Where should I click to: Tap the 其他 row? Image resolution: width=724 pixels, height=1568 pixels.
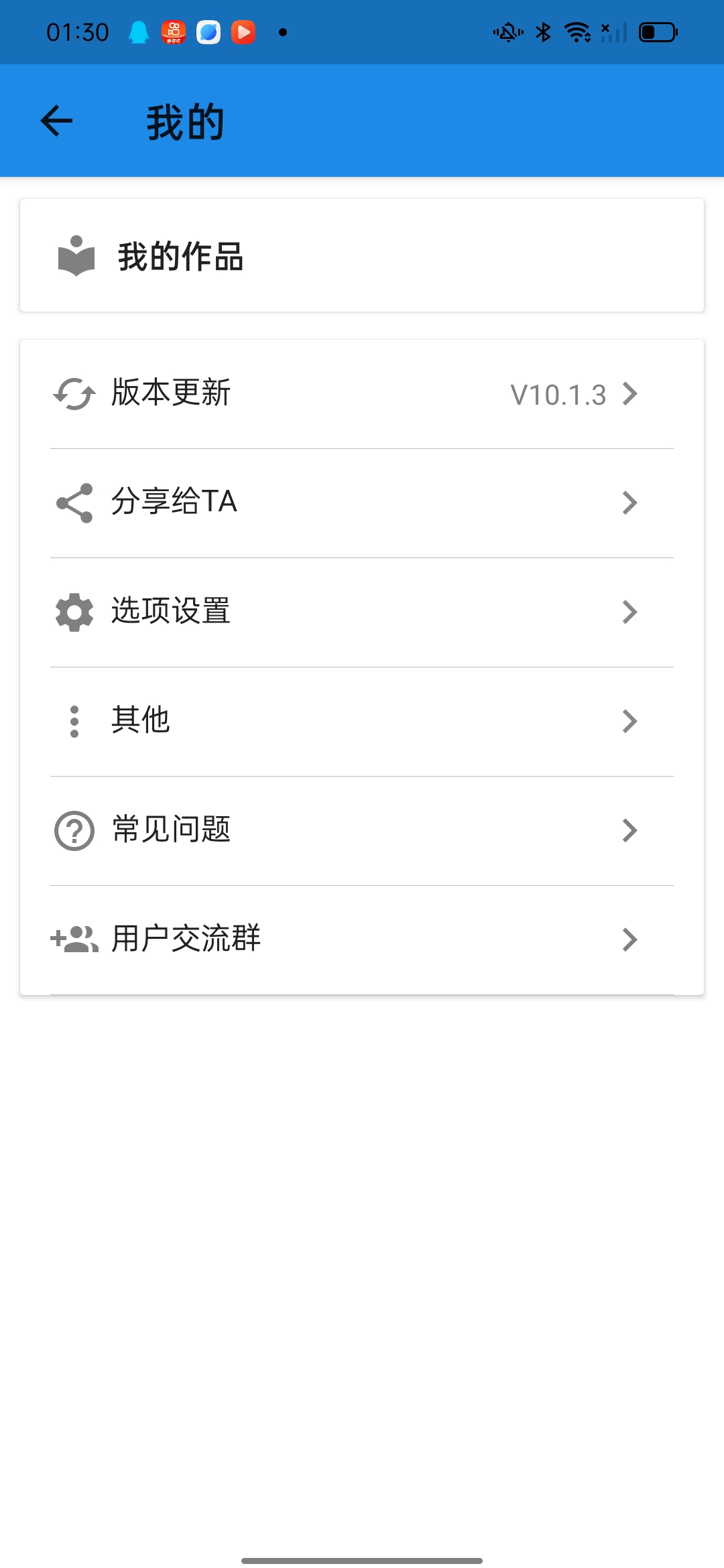tap(362, 721)
